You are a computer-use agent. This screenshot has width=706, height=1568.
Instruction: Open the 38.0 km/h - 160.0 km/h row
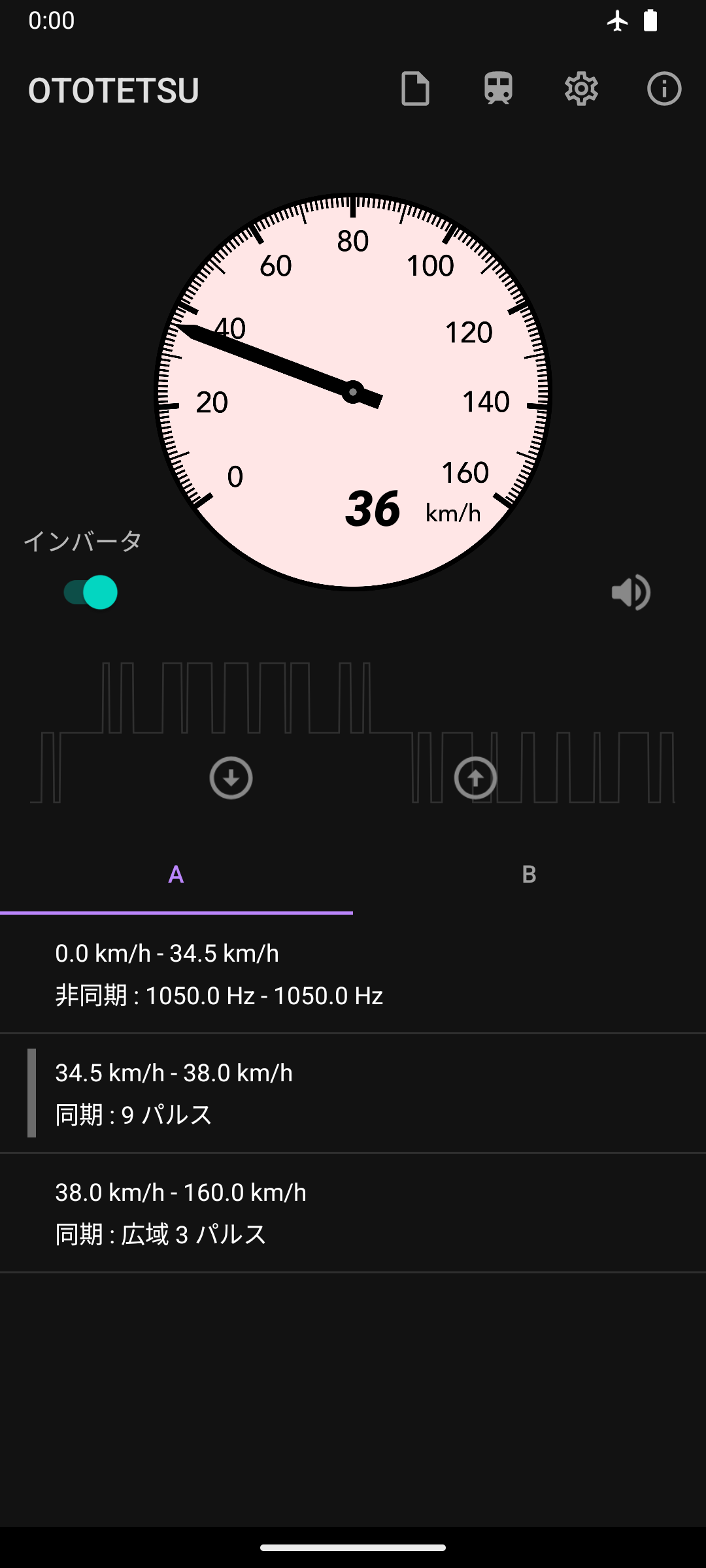click(x=353, y=1213)
